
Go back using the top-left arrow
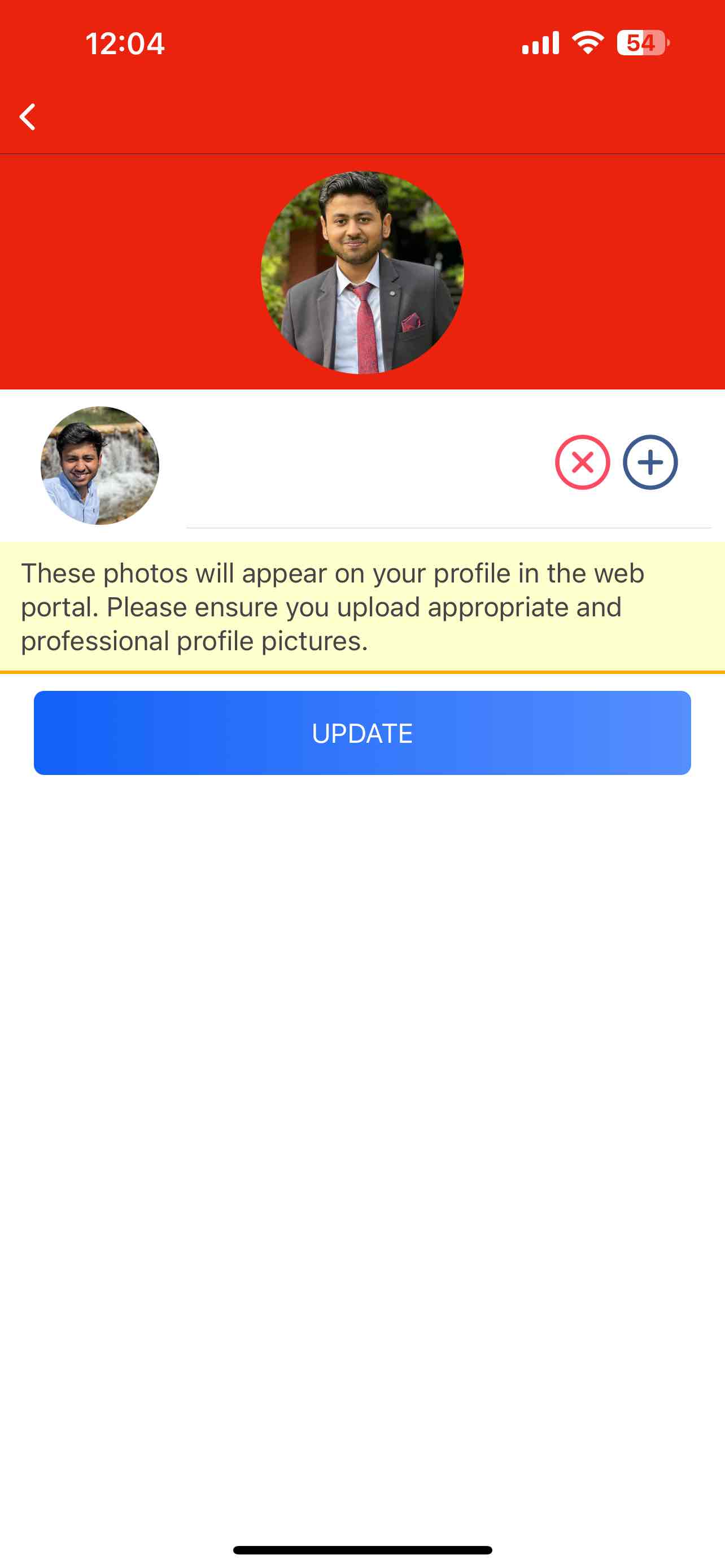pyautogui.click(x=28, y=116)
